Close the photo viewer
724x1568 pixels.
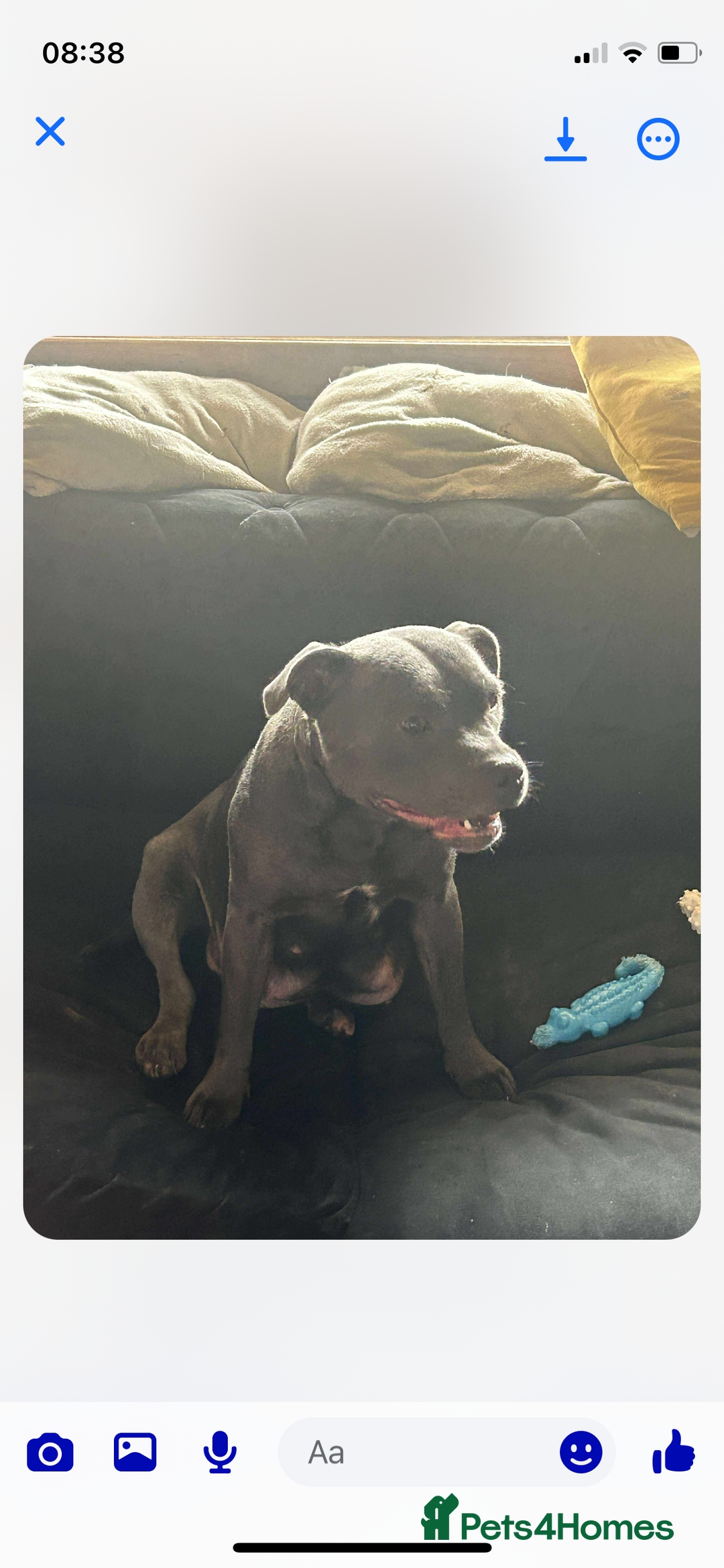50,131
